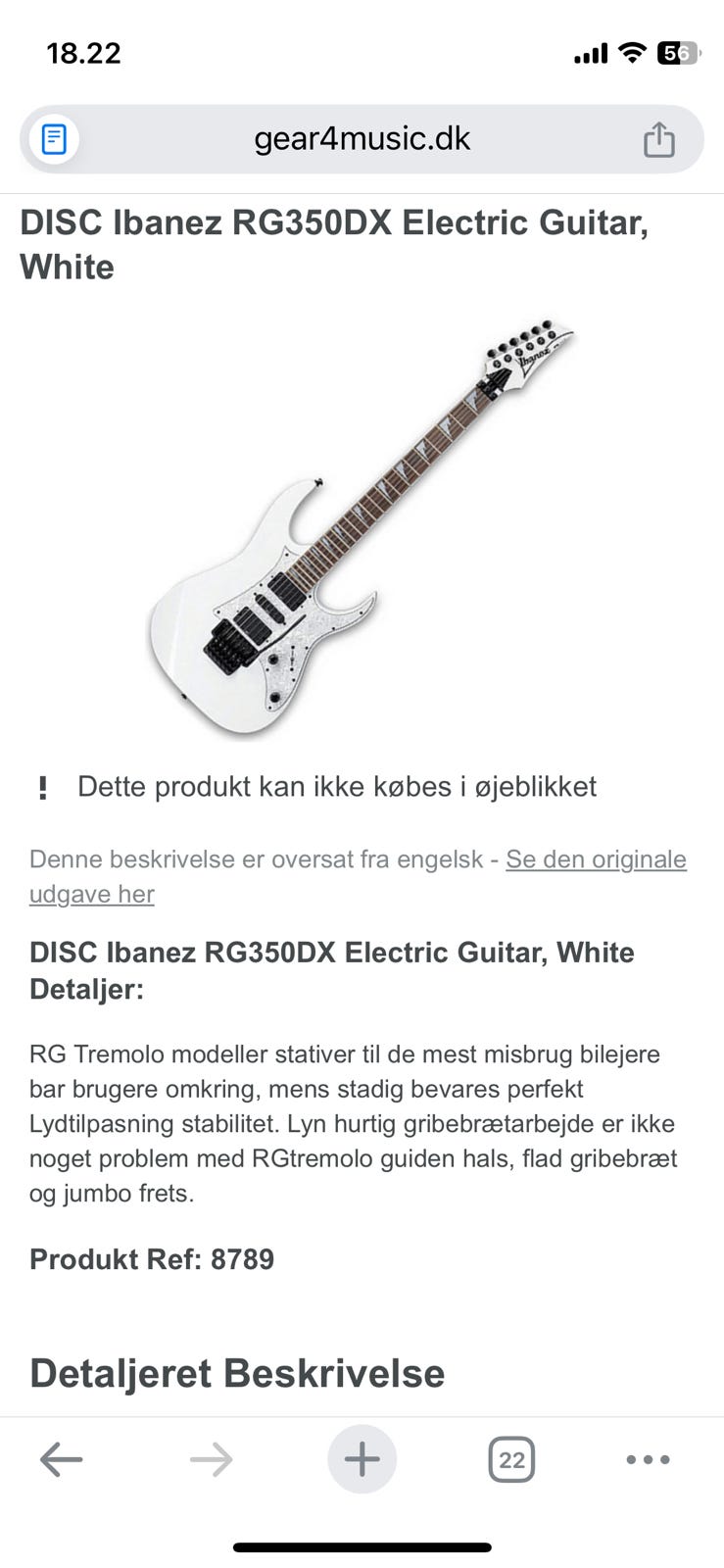Tap the 'Detaljeret Beskrivelse' section heading
Image resolution: width=724 pixels, height=1568 pixels.
236,1374
